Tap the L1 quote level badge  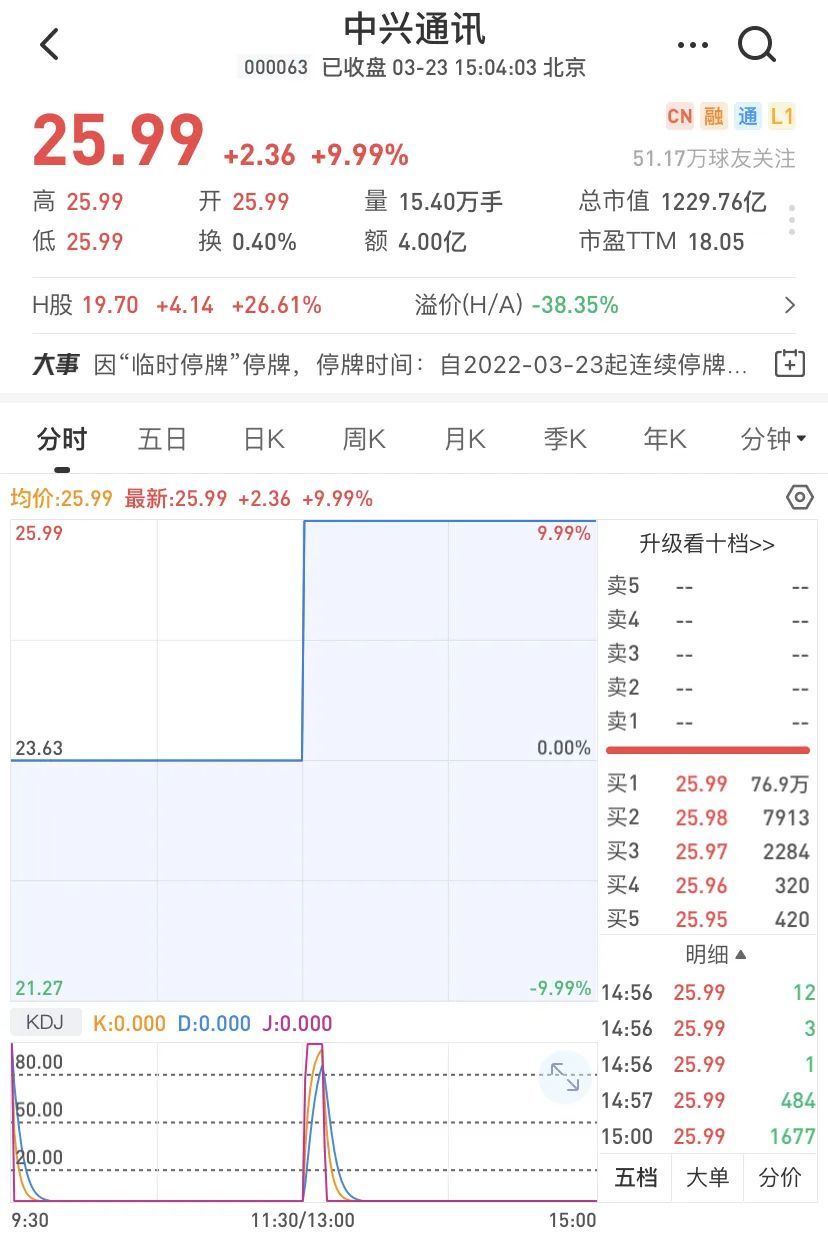point(782,117)
